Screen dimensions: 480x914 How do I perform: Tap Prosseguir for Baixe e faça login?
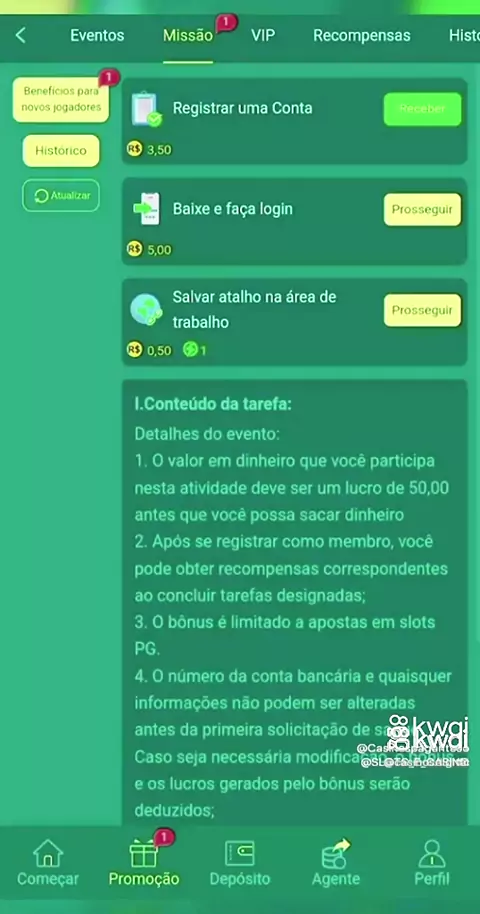(422, 209)
